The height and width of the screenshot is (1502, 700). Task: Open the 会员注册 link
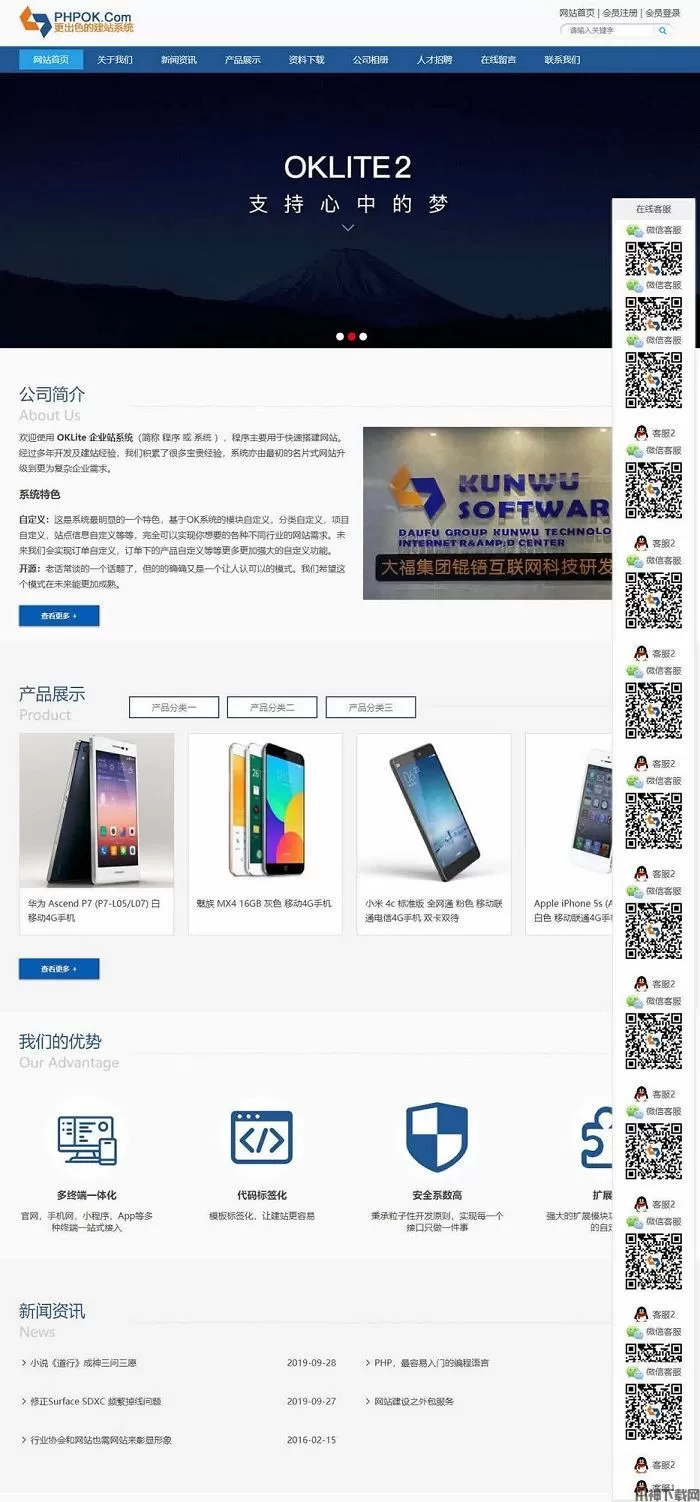click(x=619, y=13)
